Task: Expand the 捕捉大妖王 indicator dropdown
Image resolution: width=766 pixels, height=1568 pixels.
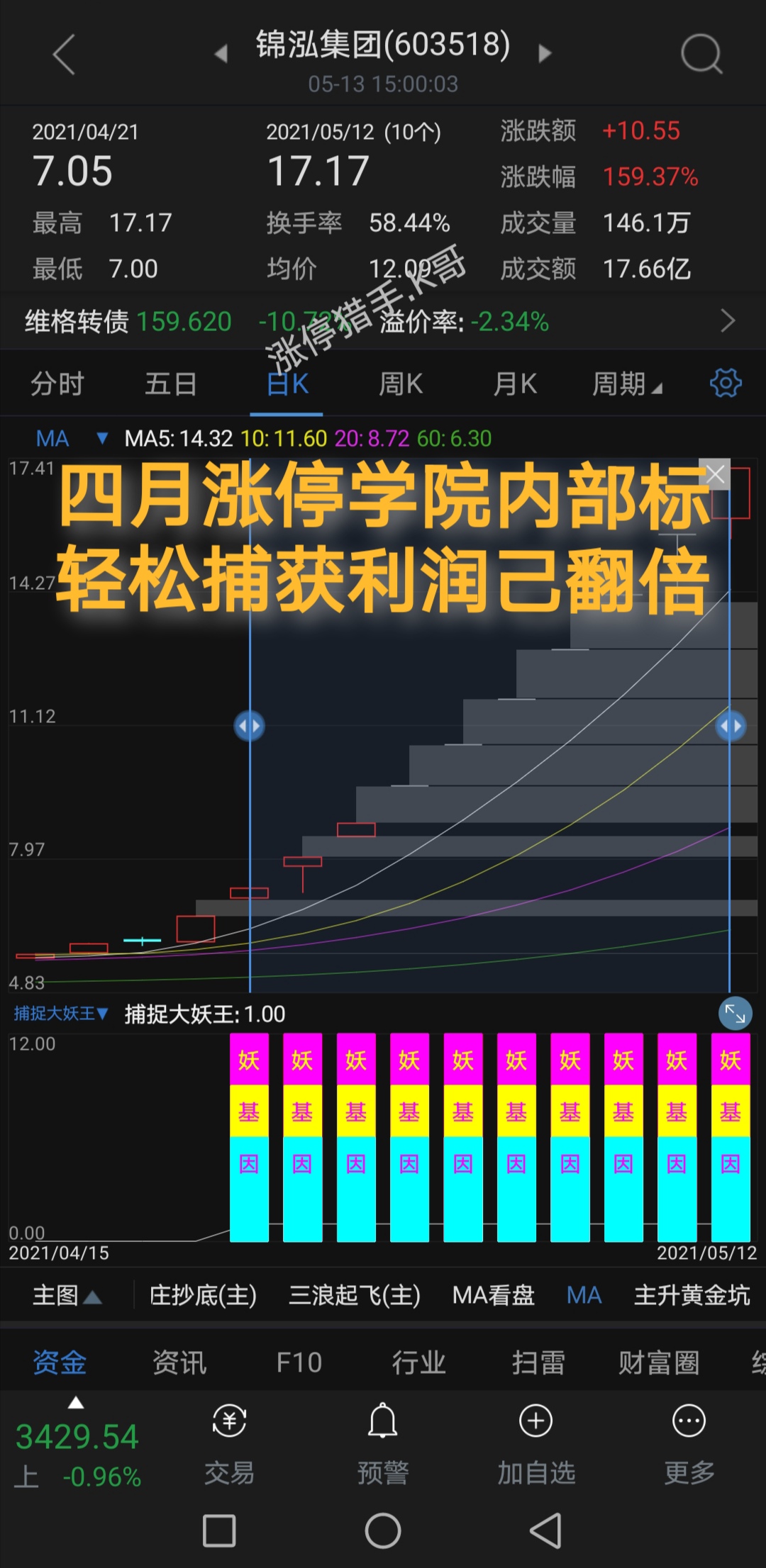Action: [x=61, y=1014]
